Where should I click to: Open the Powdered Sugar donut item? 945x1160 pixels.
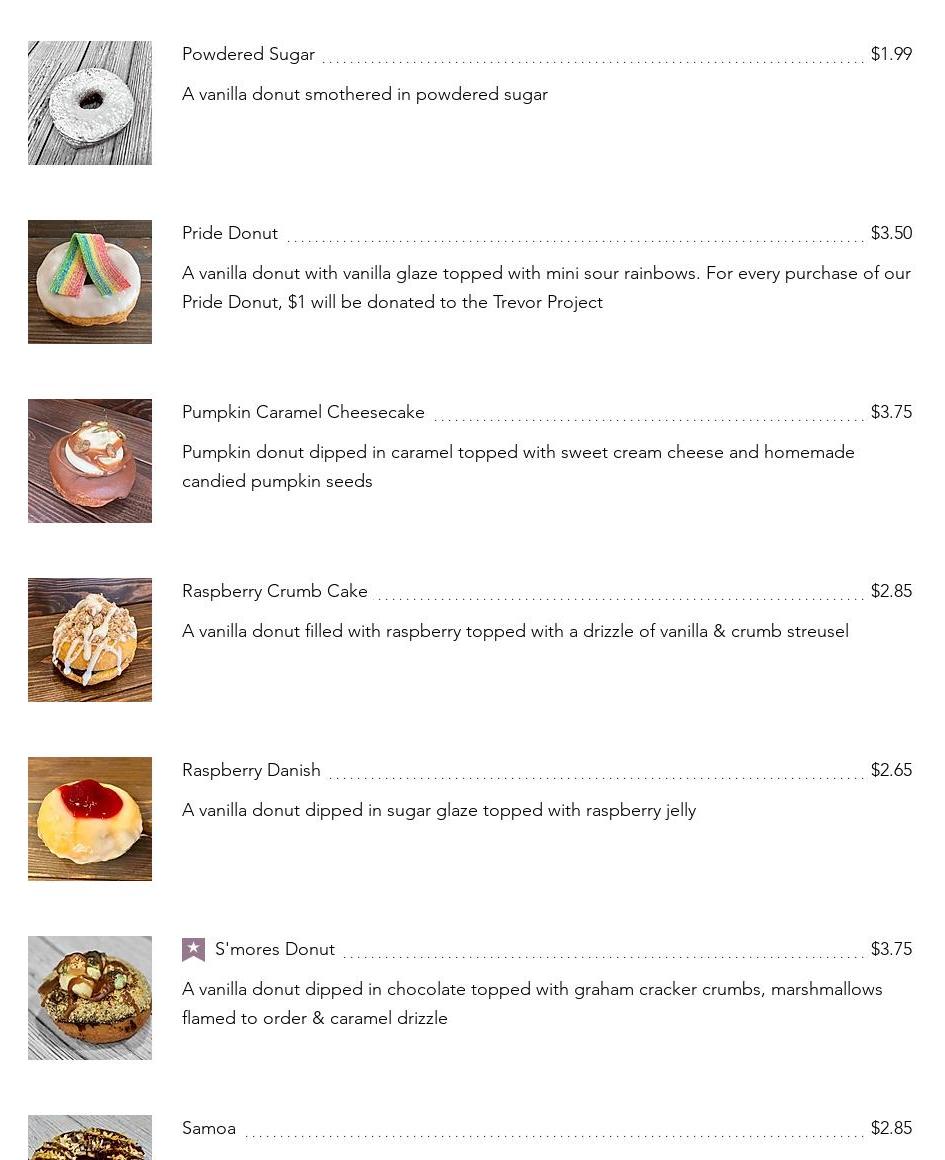pos(248,54)
